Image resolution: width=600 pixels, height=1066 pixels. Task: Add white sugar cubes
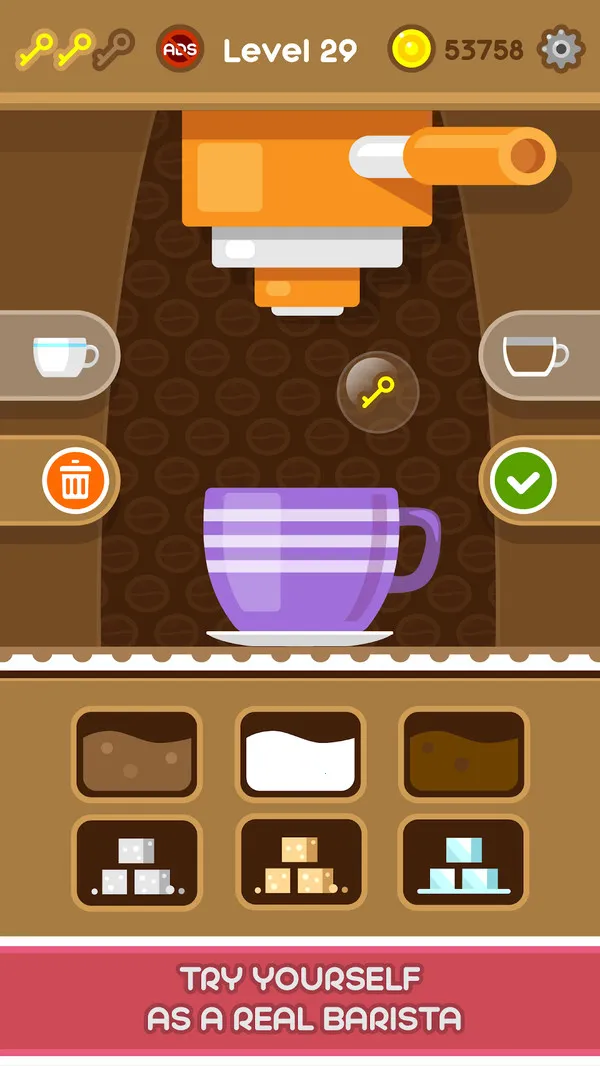pyautogui.click(x=137, y=864)
